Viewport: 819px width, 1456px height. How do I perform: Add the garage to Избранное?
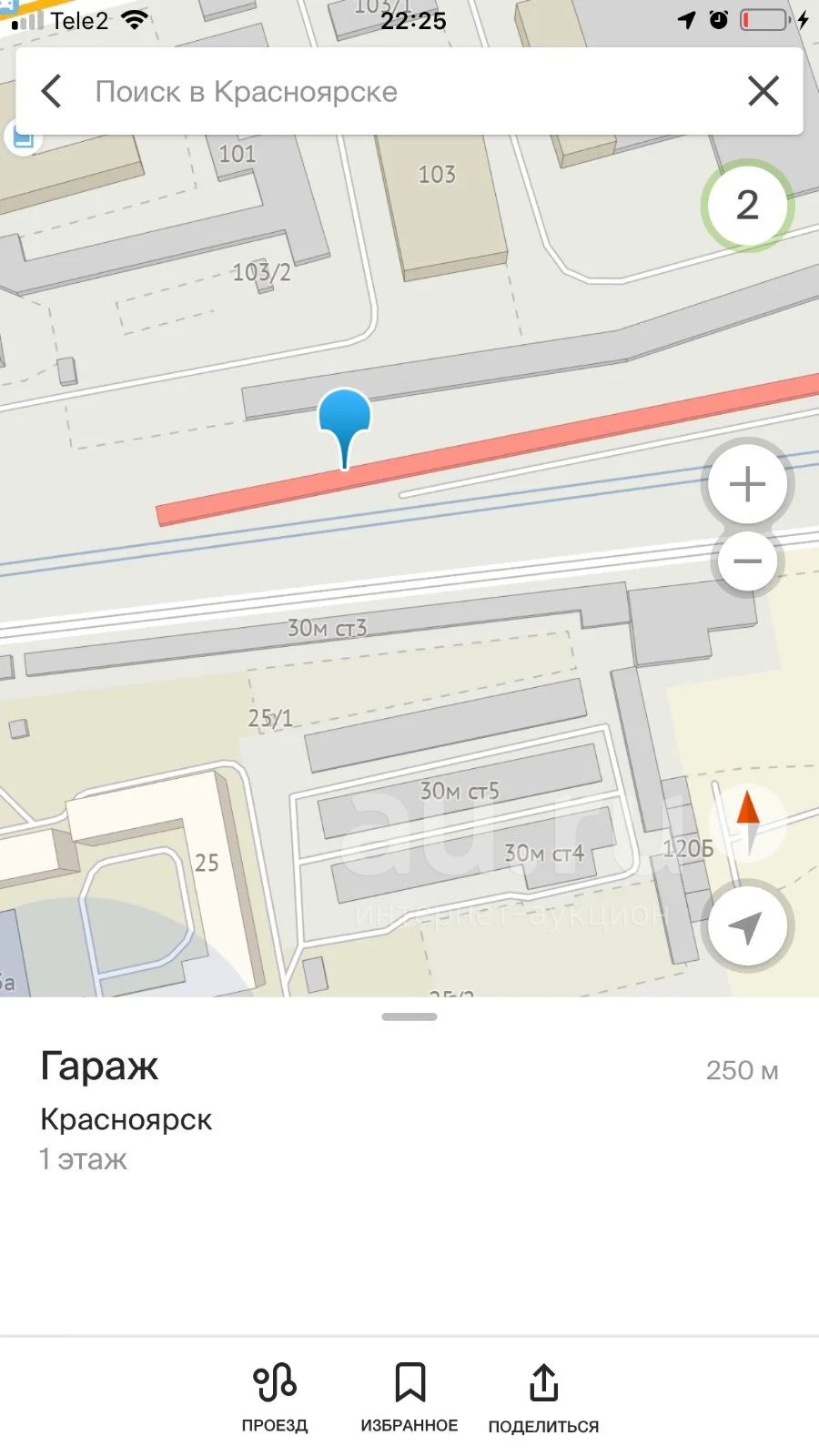[409, 1399]
